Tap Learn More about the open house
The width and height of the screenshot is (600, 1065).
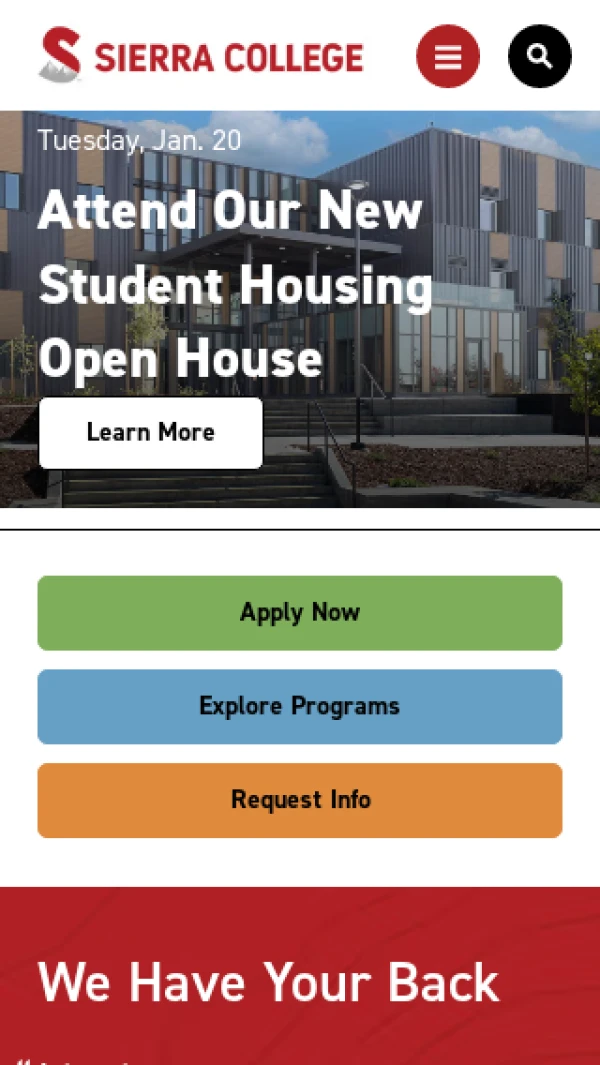[151, 432]
